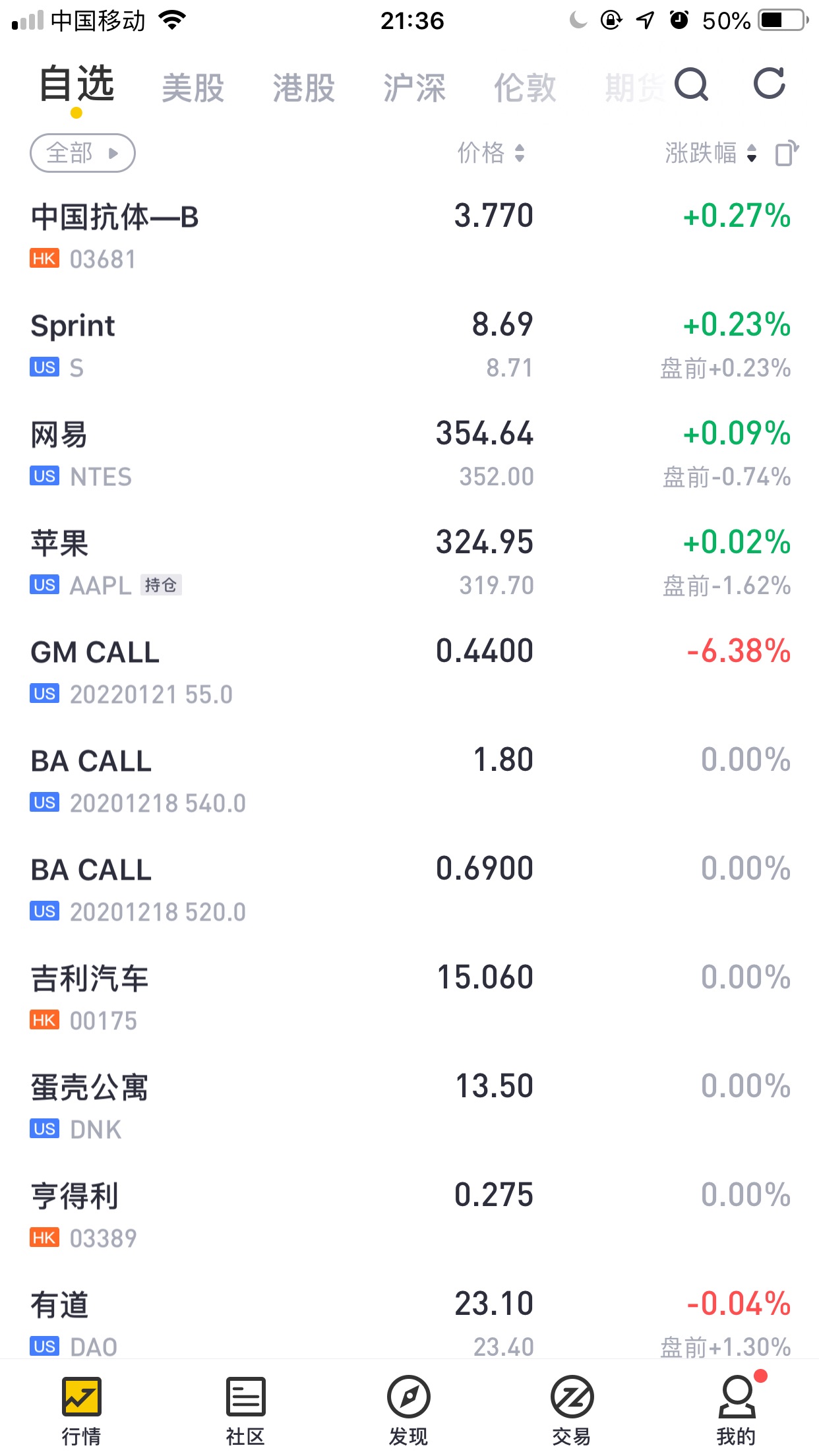Switch to the 交易 tab
The image size is (819, 1456).
click(572, 1411)
